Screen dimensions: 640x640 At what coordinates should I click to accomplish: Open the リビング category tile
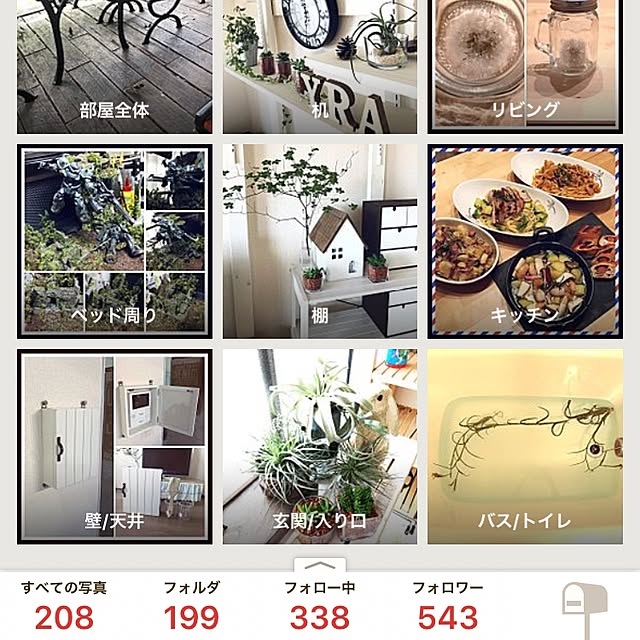coord(523,67)
